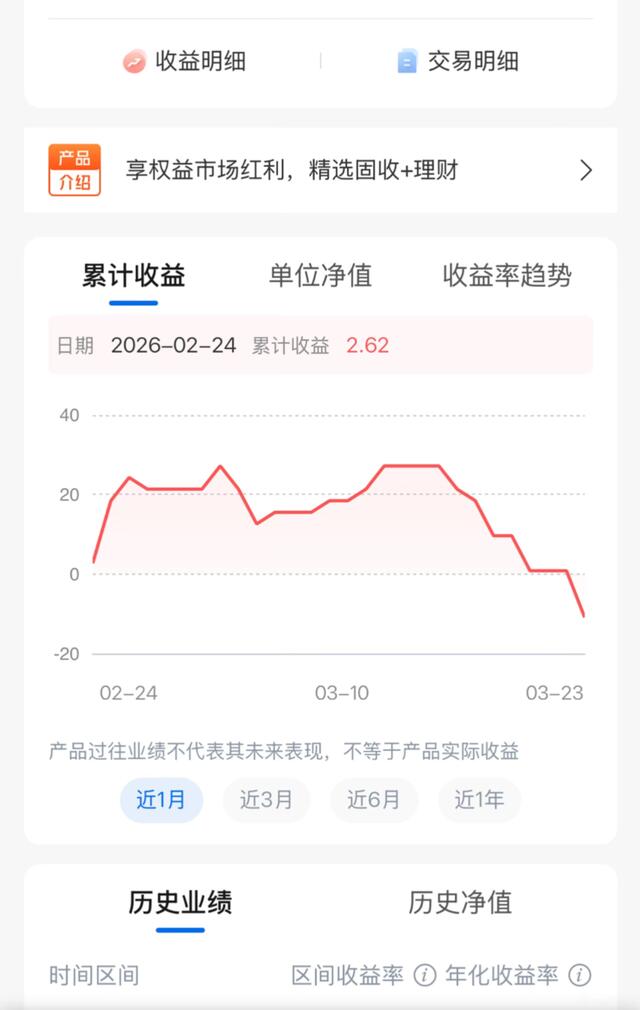The height and width of the screenshot is (1010, 640).
Task: Select the 近6月 range chip
Action: coord(373,800)
